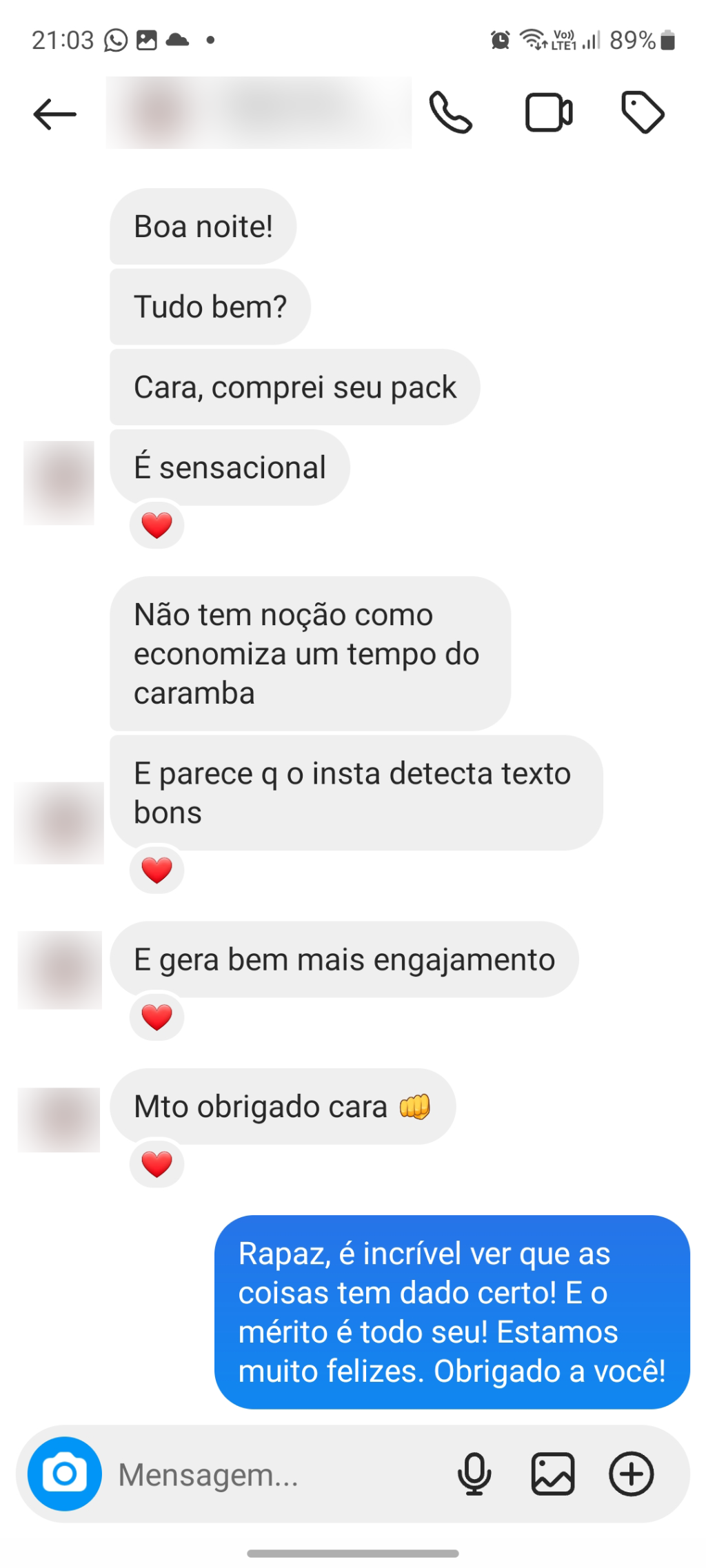
Task: Attach a photo from gallery
Action: click(x=552, y=1474)
